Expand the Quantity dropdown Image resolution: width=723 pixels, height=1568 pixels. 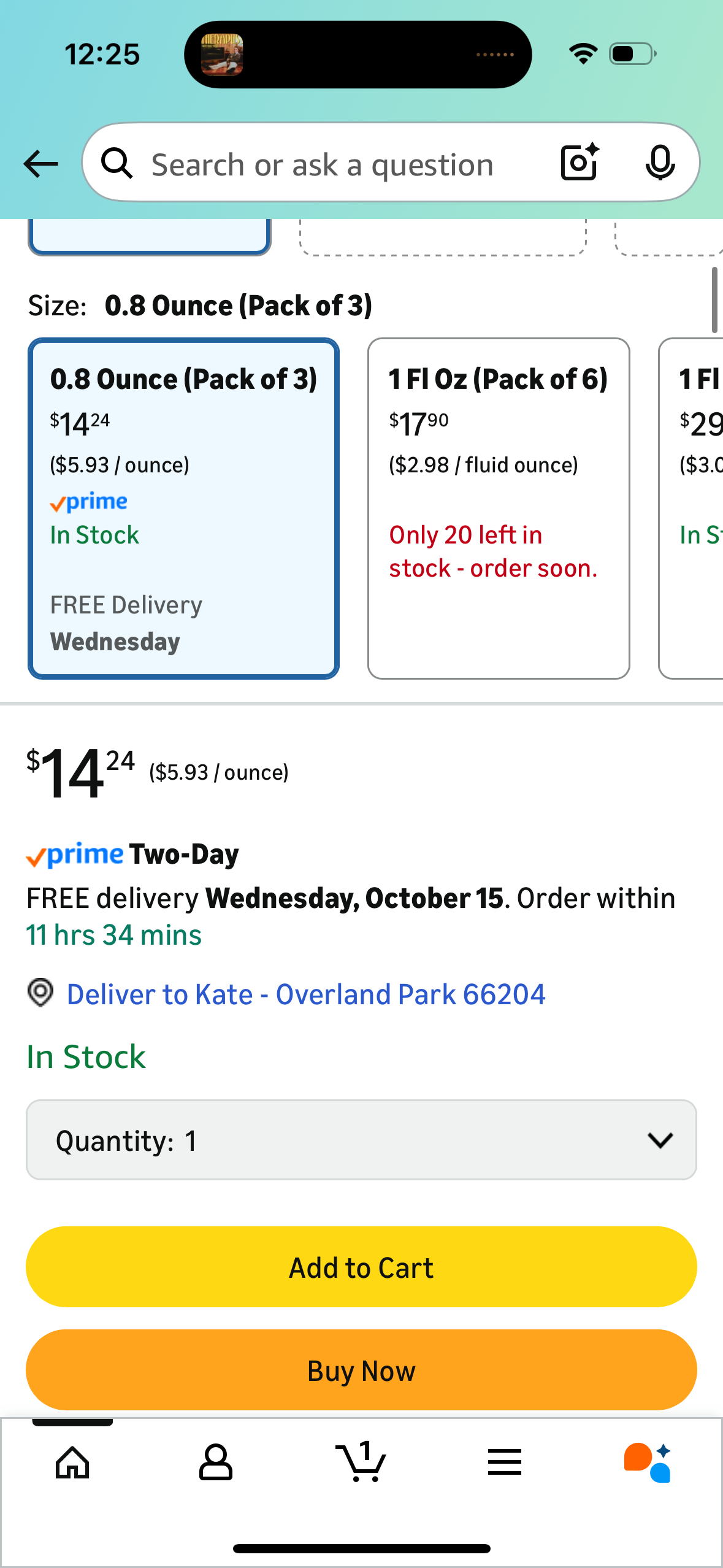click(x=361, y=1140)
